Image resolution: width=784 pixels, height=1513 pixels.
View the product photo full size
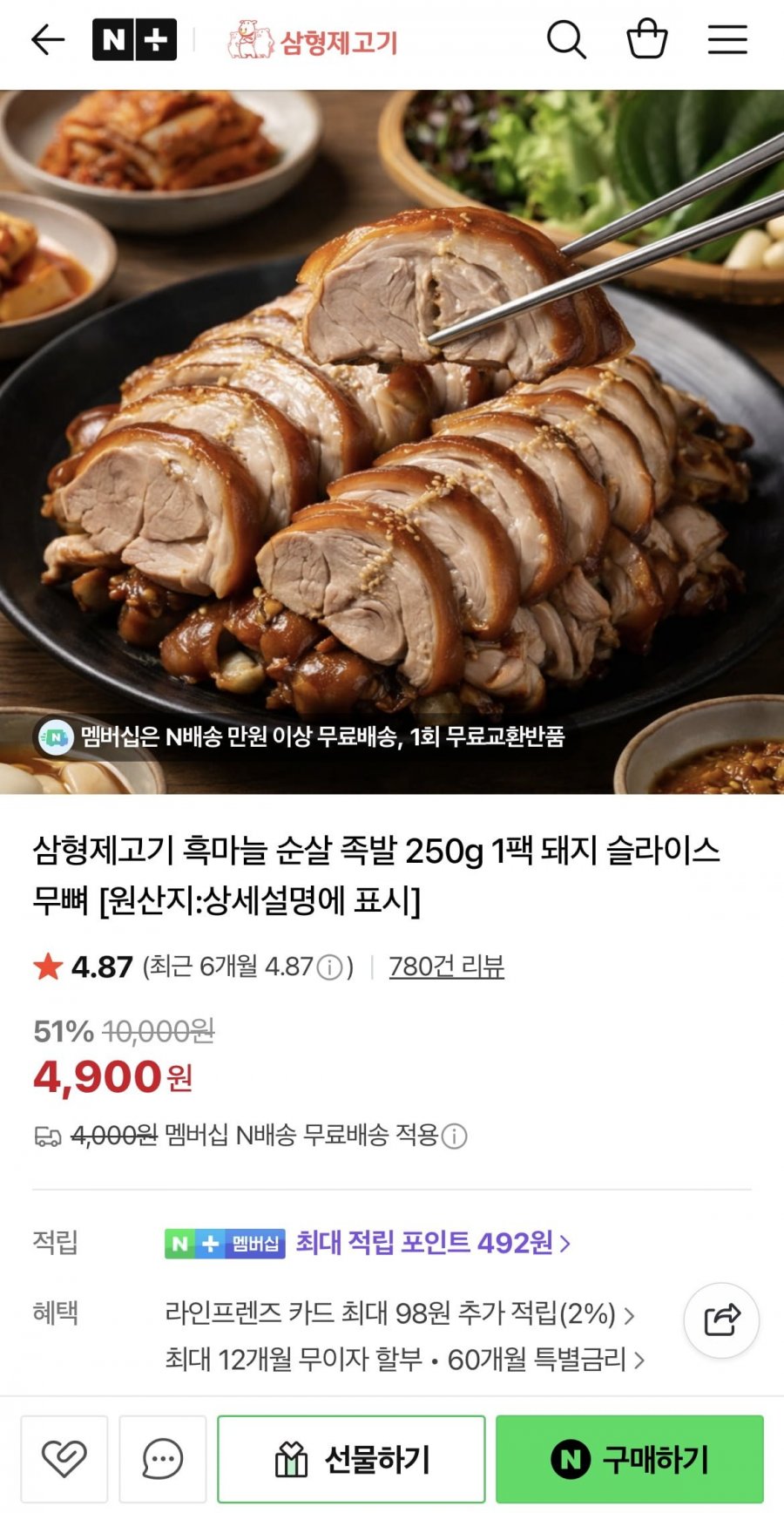392,436
